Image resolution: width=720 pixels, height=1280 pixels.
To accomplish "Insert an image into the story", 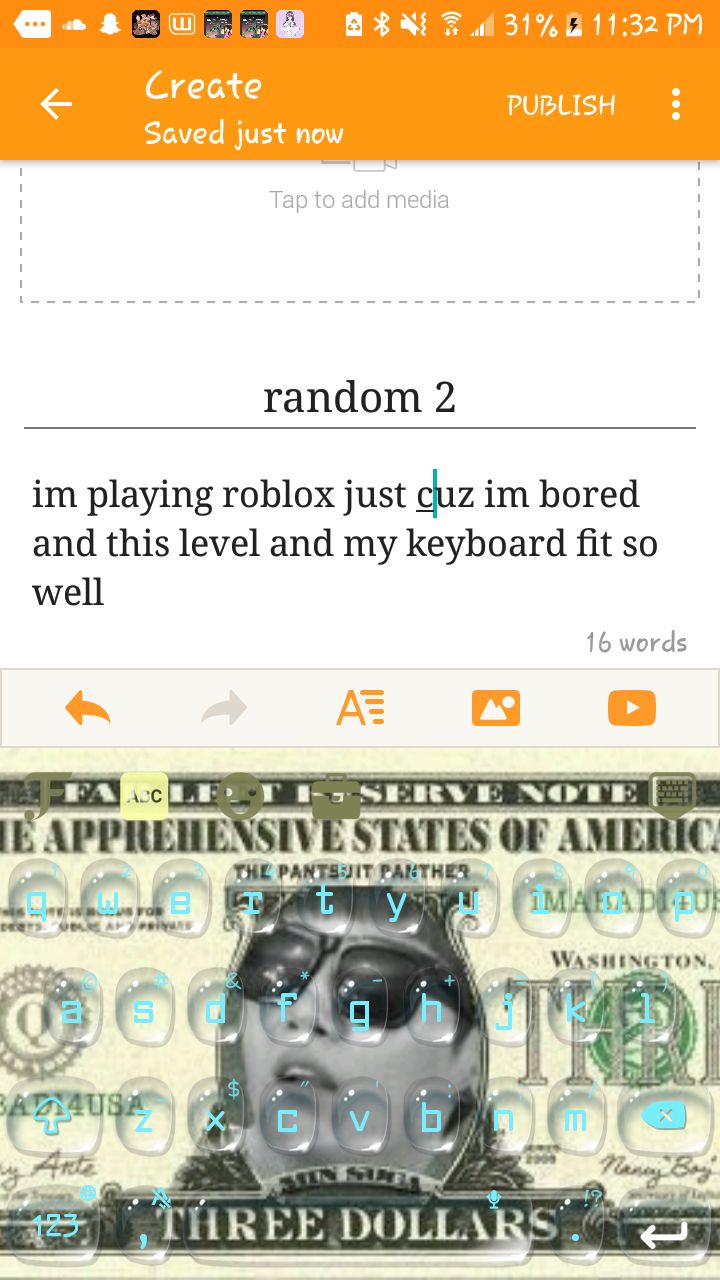I will (x=496, y=709).
